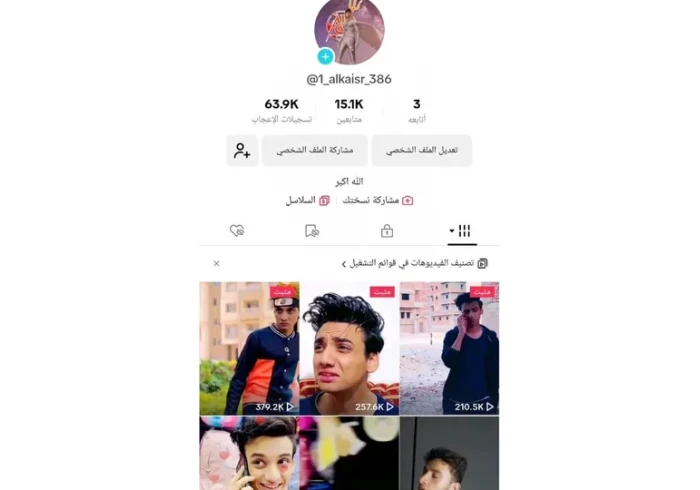
Task: Open the video with 257.6K views
Action: point(349,347)
